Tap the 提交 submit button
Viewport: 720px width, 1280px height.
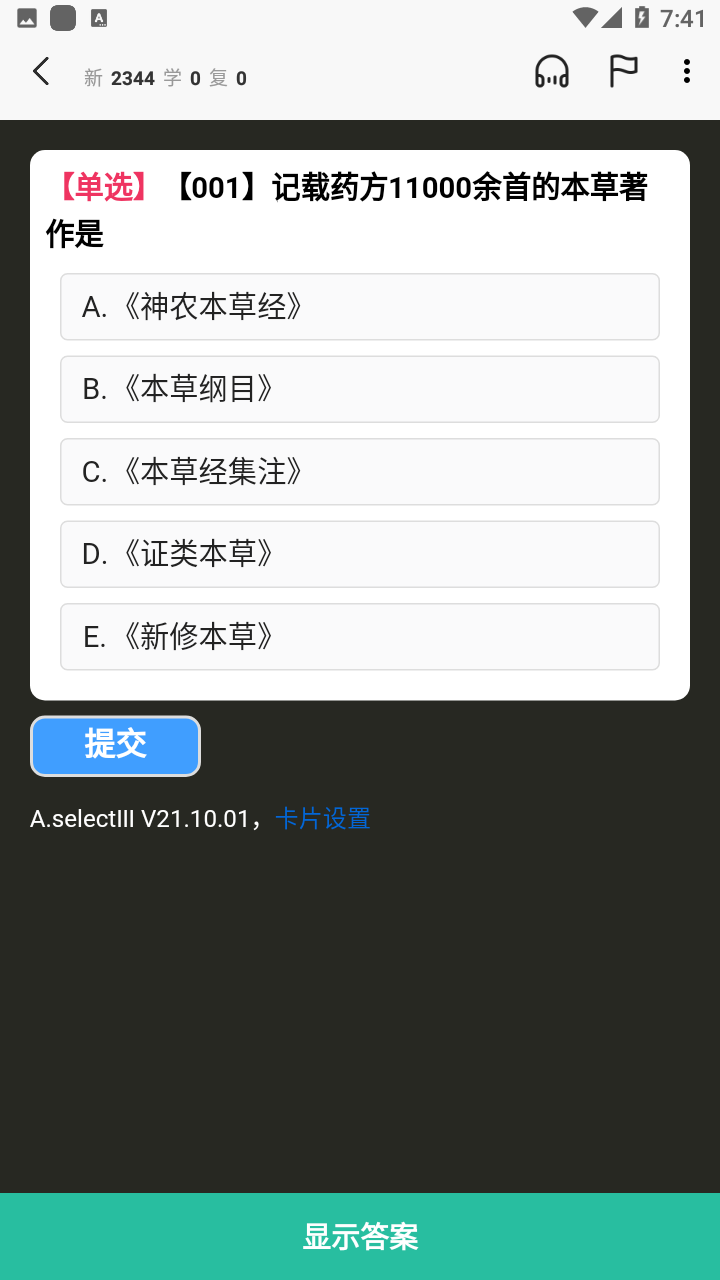(x=115, y=746)
